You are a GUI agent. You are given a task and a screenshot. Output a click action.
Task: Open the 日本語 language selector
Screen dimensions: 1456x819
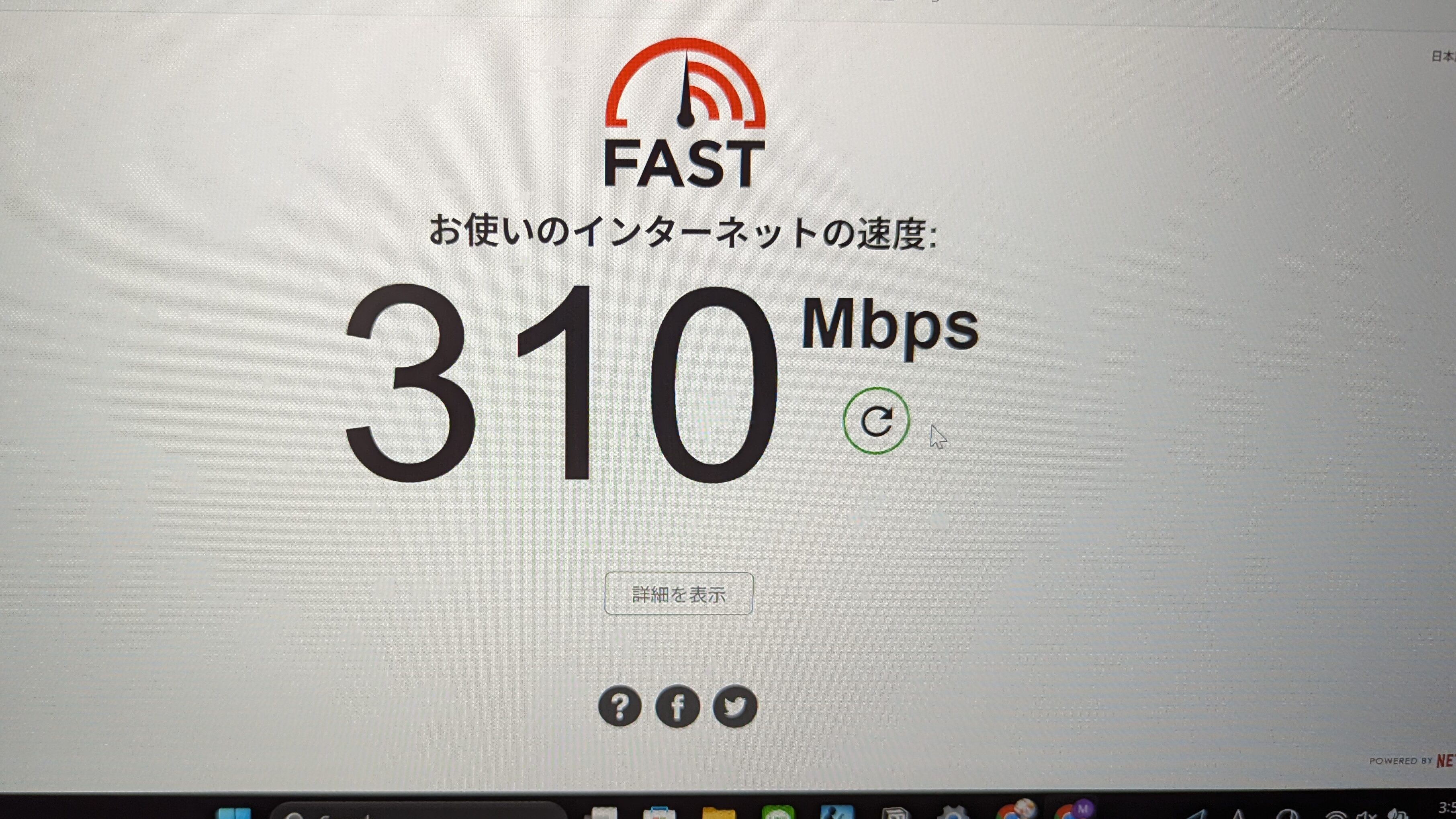click(x=1444, y=56)
